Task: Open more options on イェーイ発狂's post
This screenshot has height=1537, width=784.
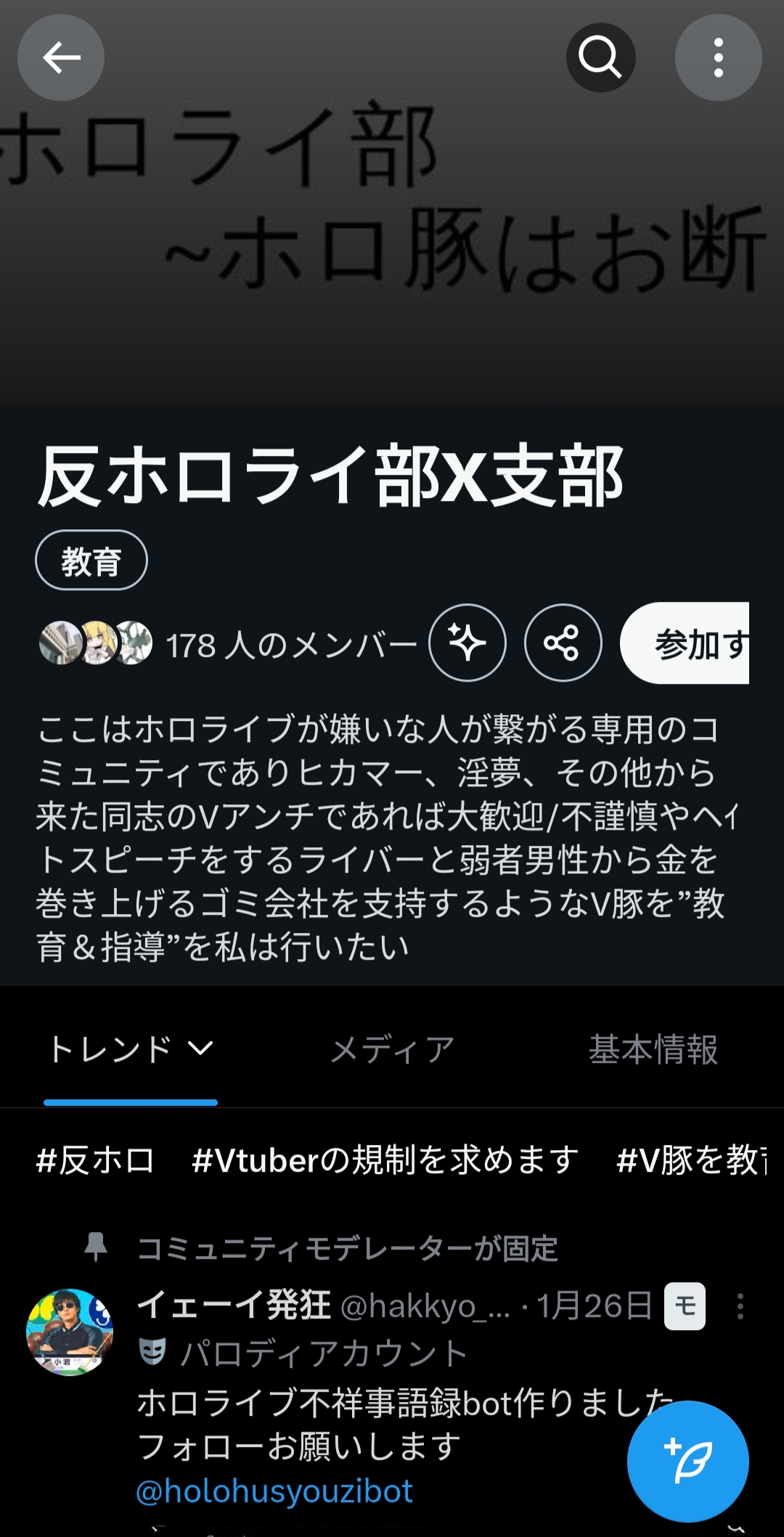Action: 740,1306
